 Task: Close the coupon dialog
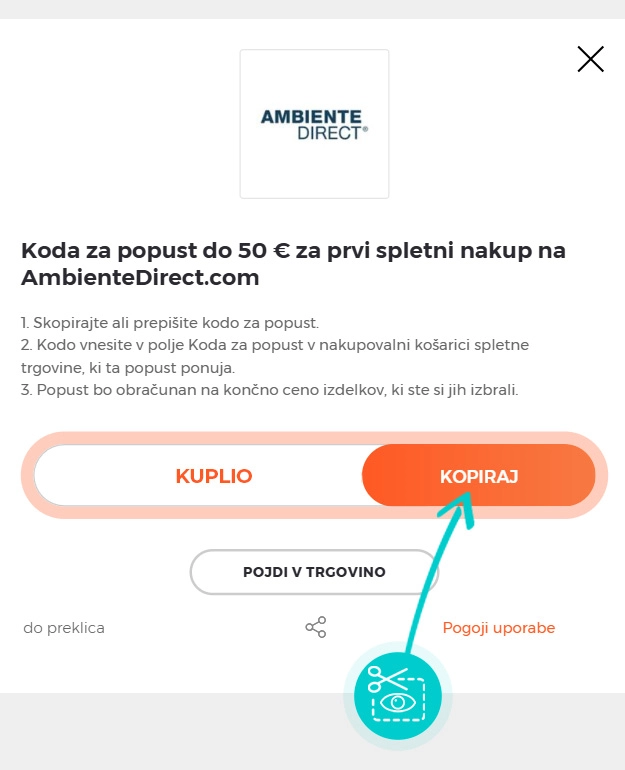tap(591, 59)
